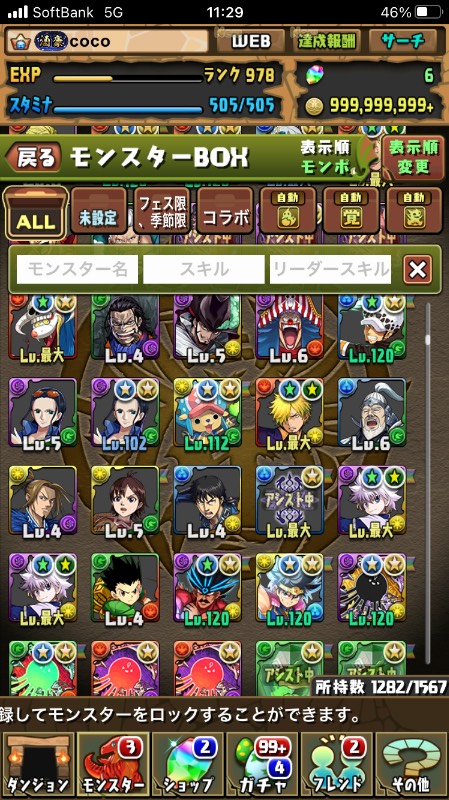
Task: Open the その他 tab
Action: 411,765
